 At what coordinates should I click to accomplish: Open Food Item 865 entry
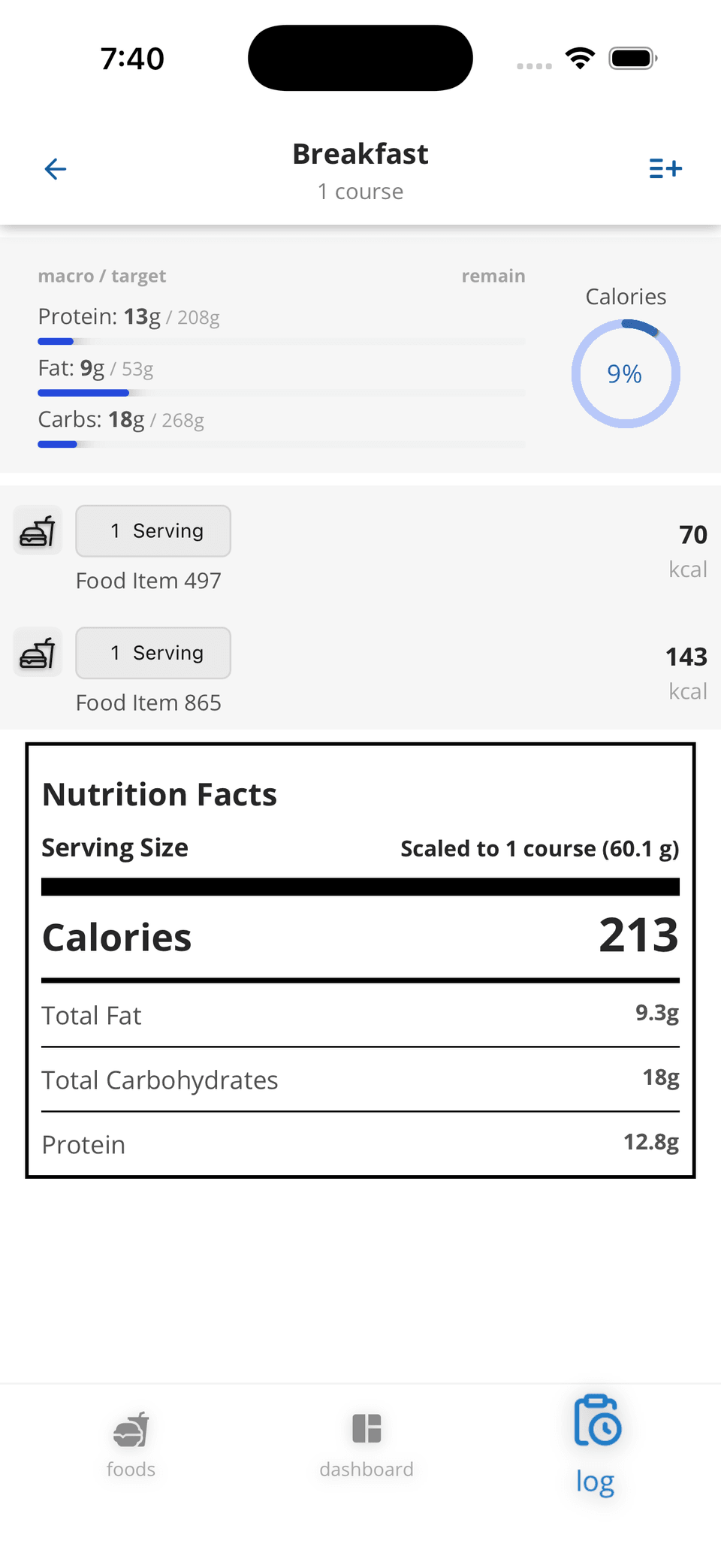(149, 702)
